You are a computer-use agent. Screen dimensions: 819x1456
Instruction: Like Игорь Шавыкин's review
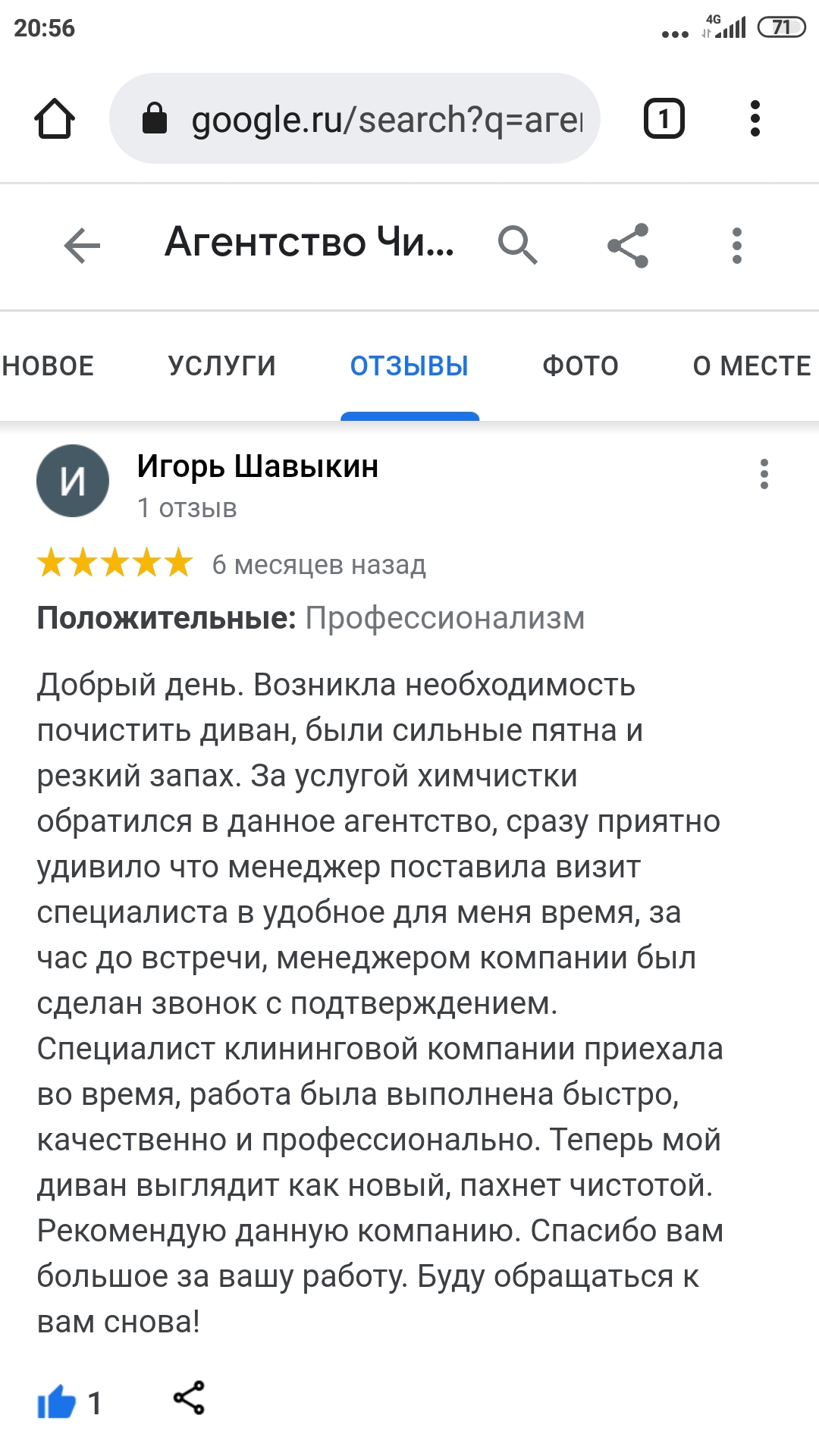coord(58,1401)
